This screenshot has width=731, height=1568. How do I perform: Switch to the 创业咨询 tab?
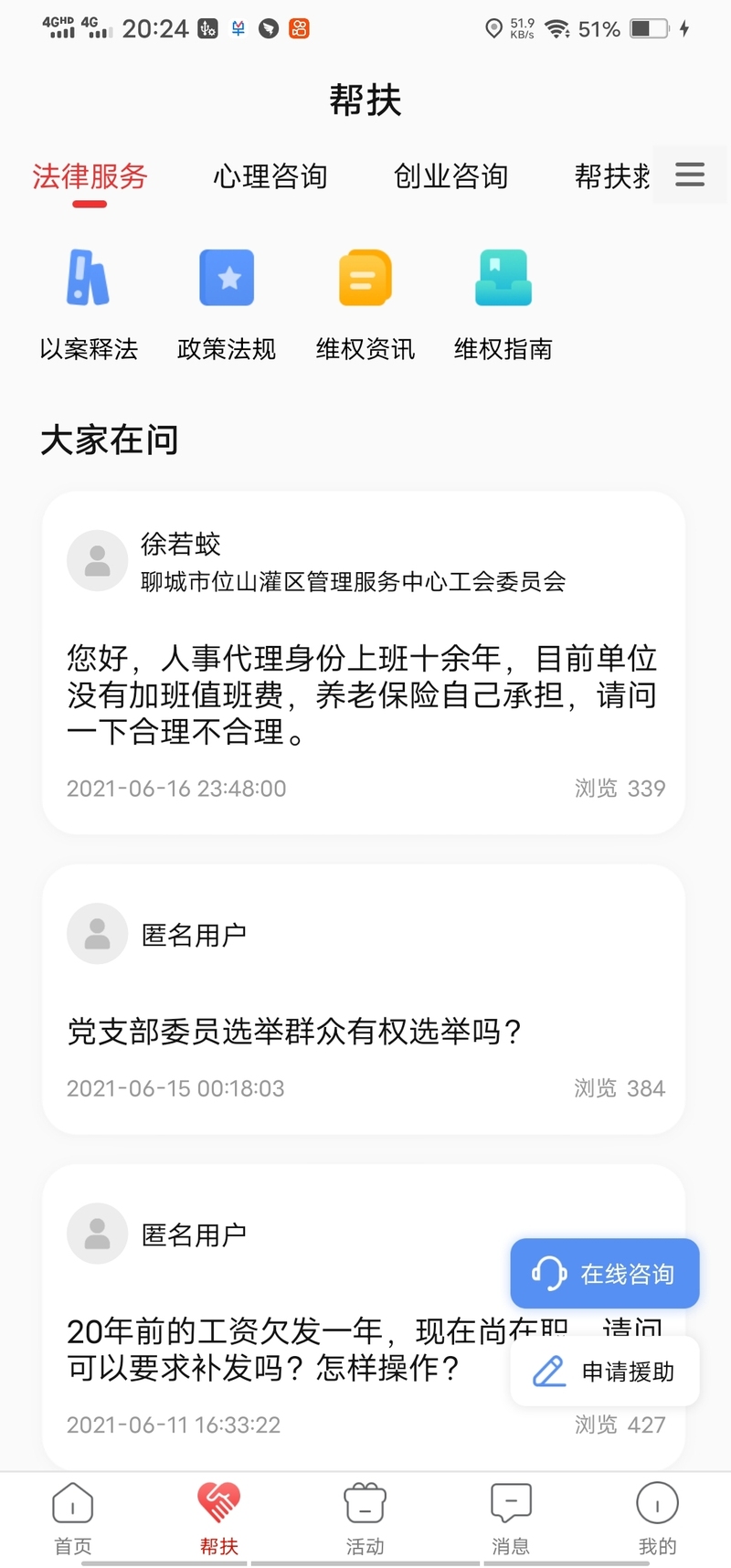coord(450,176)
